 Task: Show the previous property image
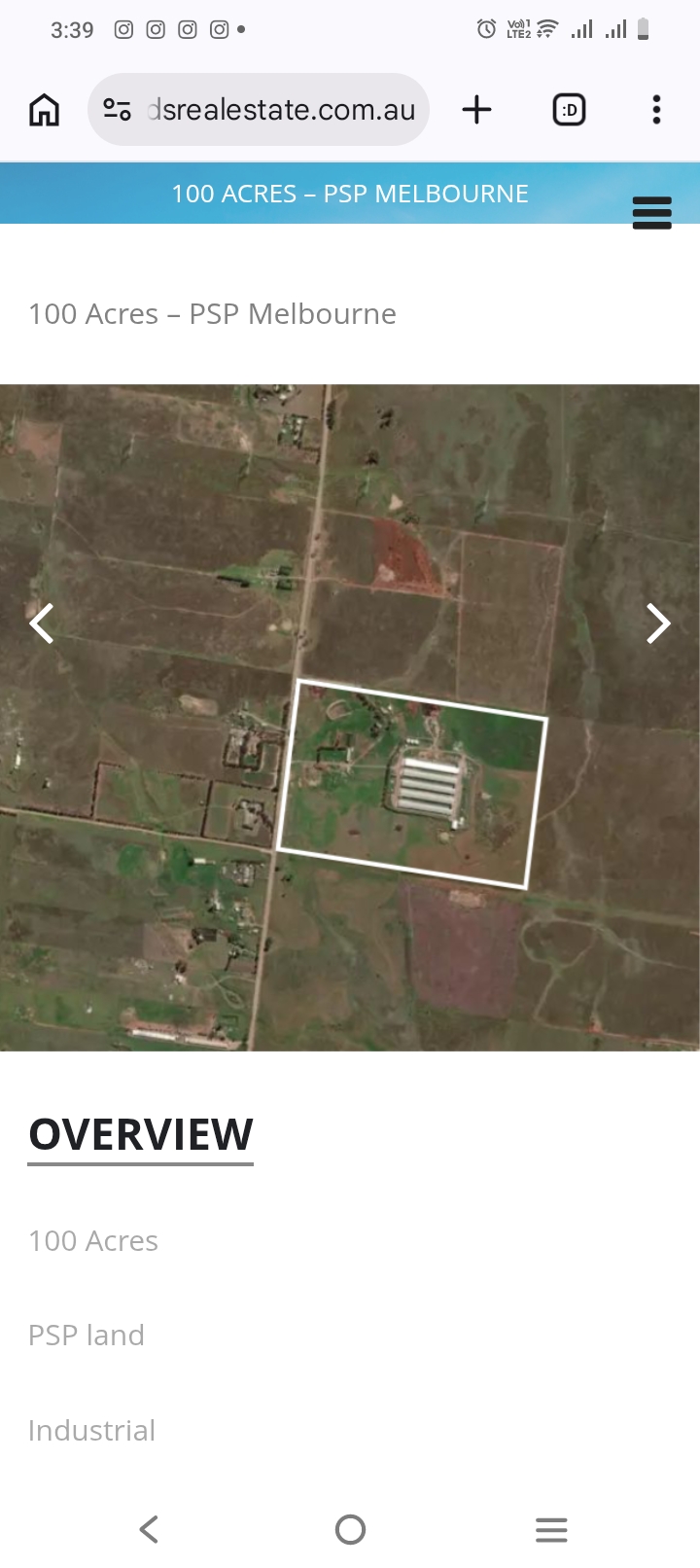pos(42,624)
